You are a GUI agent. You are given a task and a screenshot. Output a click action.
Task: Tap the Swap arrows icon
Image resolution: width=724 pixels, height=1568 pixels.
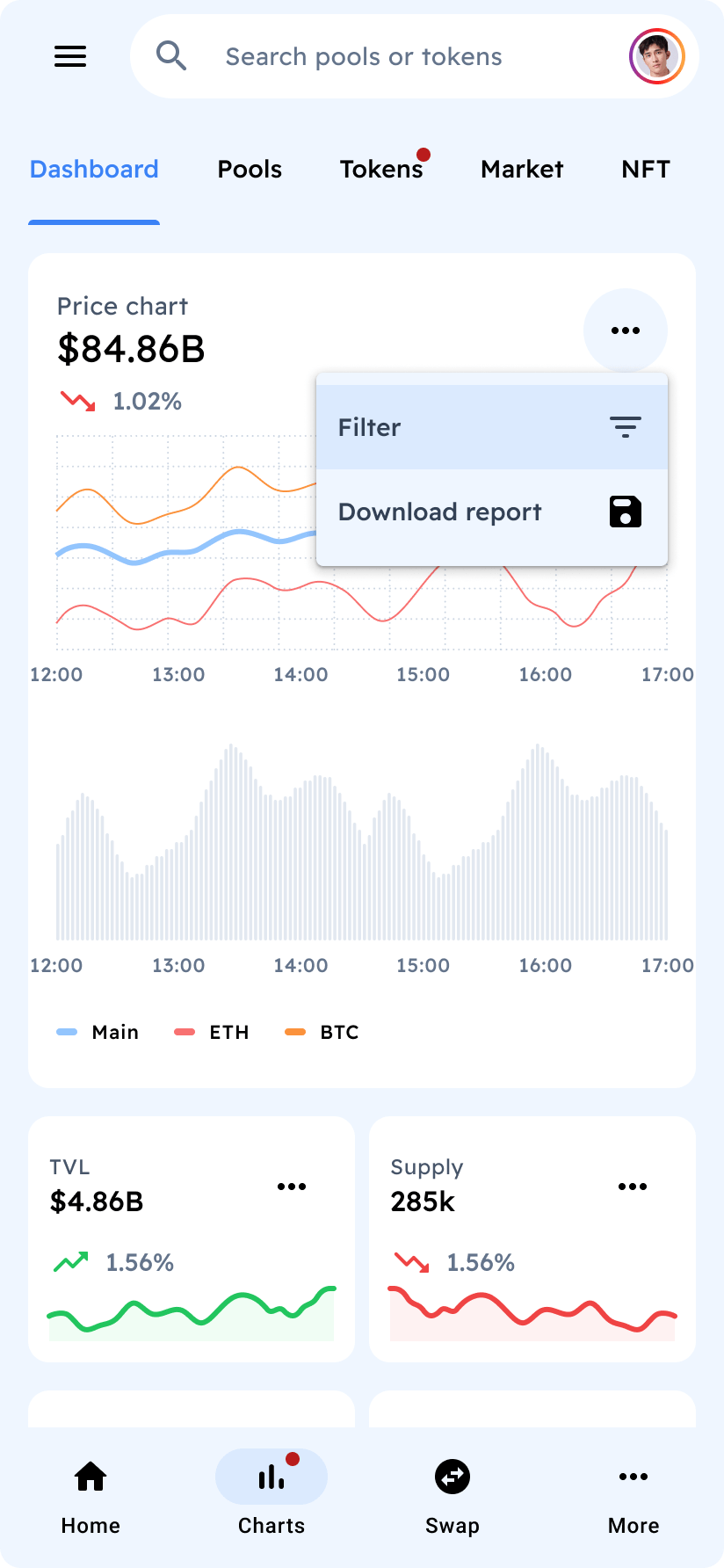(452, 1477)
